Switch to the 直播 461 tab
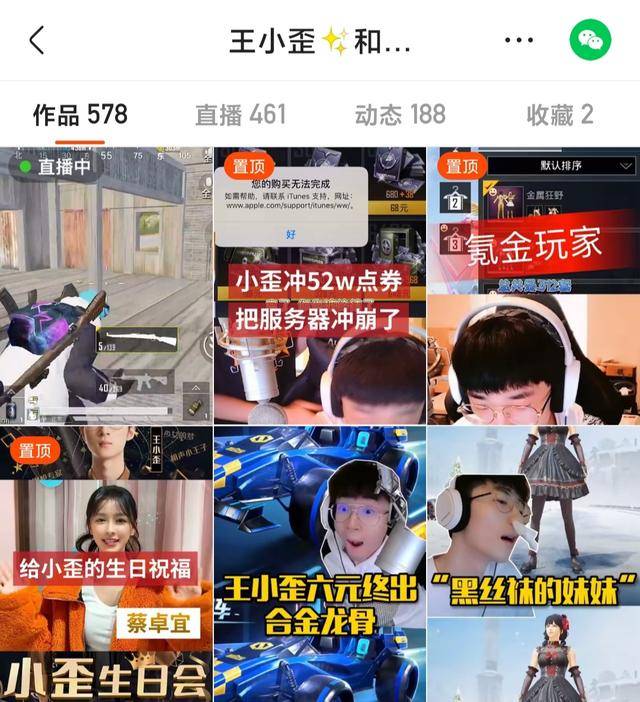This screenshot has width=640, height=702. [240, 114]
